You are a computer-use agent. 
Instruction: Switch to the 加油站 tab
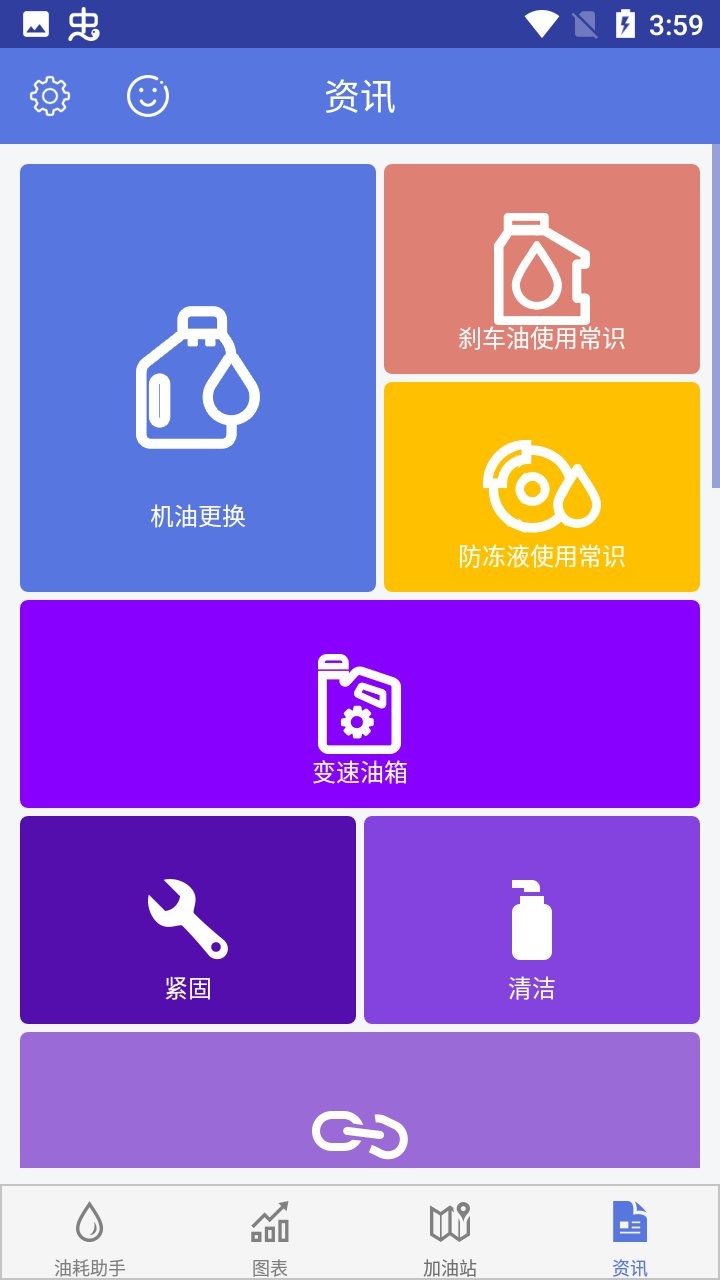[x=450, y=1235]
